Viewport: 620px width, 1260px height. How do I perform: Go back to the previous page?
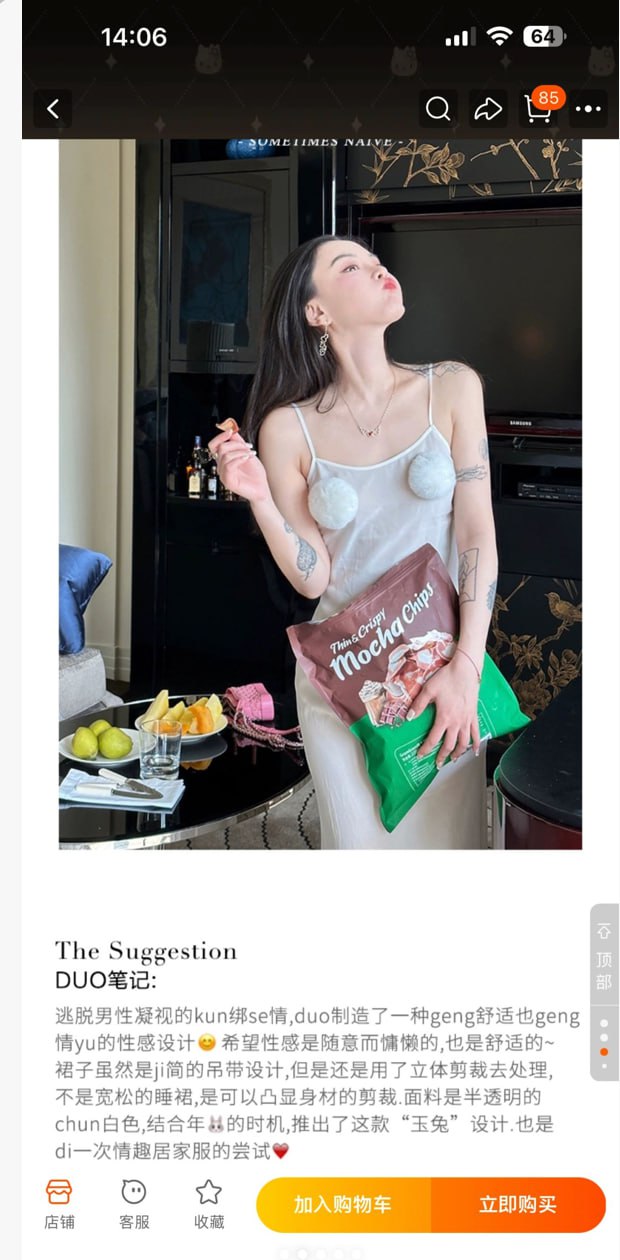pyautogui.click(x=53, y=109)
